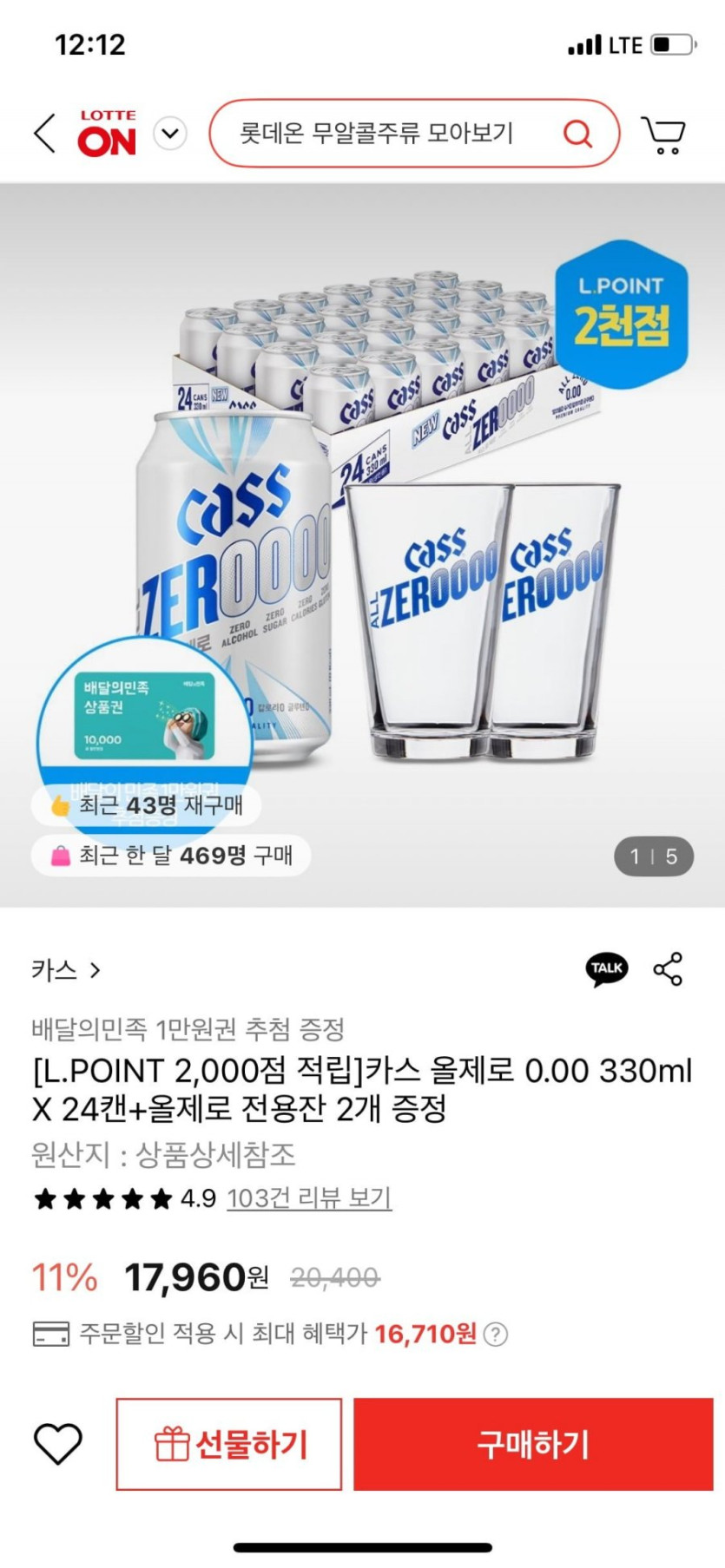
Task: Tap the 선물하기 gift button
Action: coord(229,1444)
